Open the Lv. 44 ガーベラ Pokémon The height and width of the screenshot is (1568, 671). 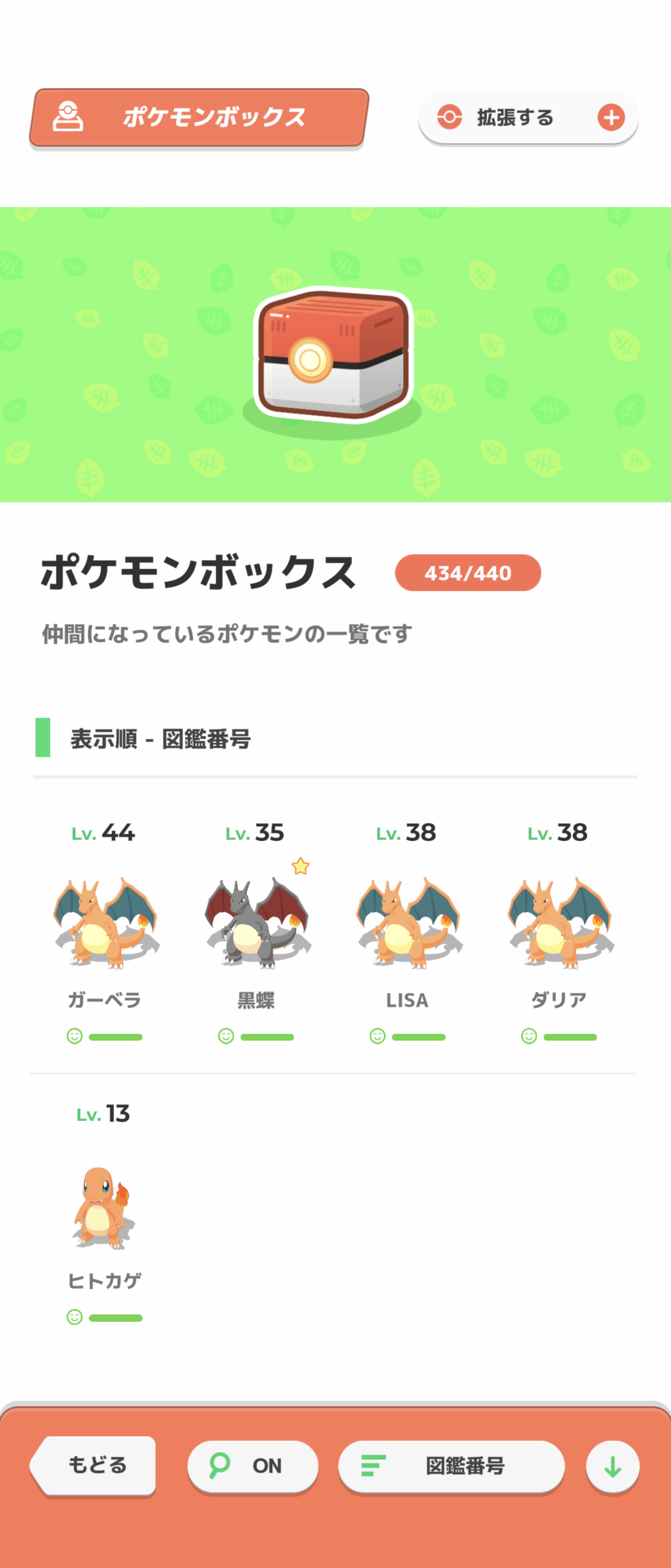[x=104, y=923]
